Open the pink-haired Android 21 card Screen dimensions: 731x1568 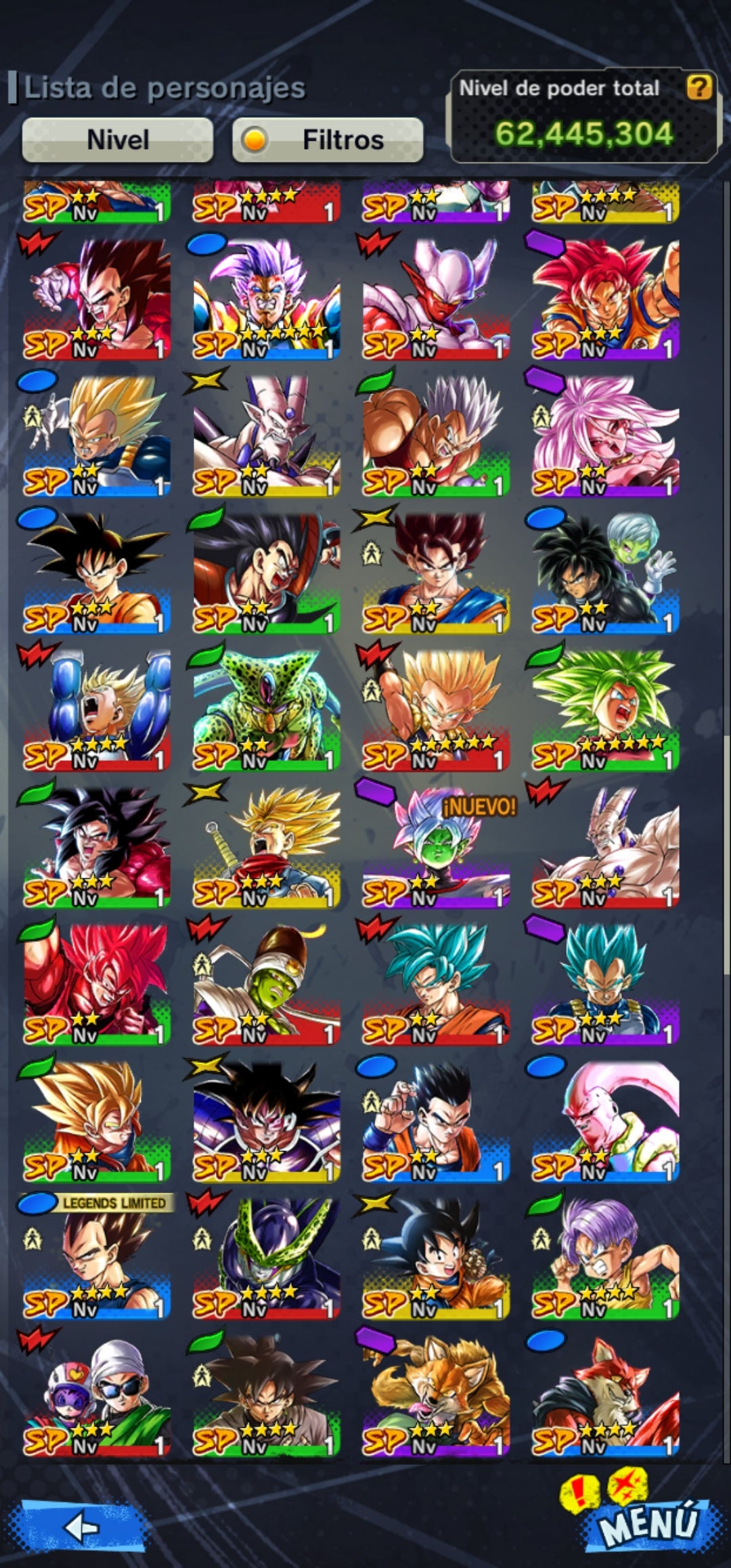click(x=604, y=435)
